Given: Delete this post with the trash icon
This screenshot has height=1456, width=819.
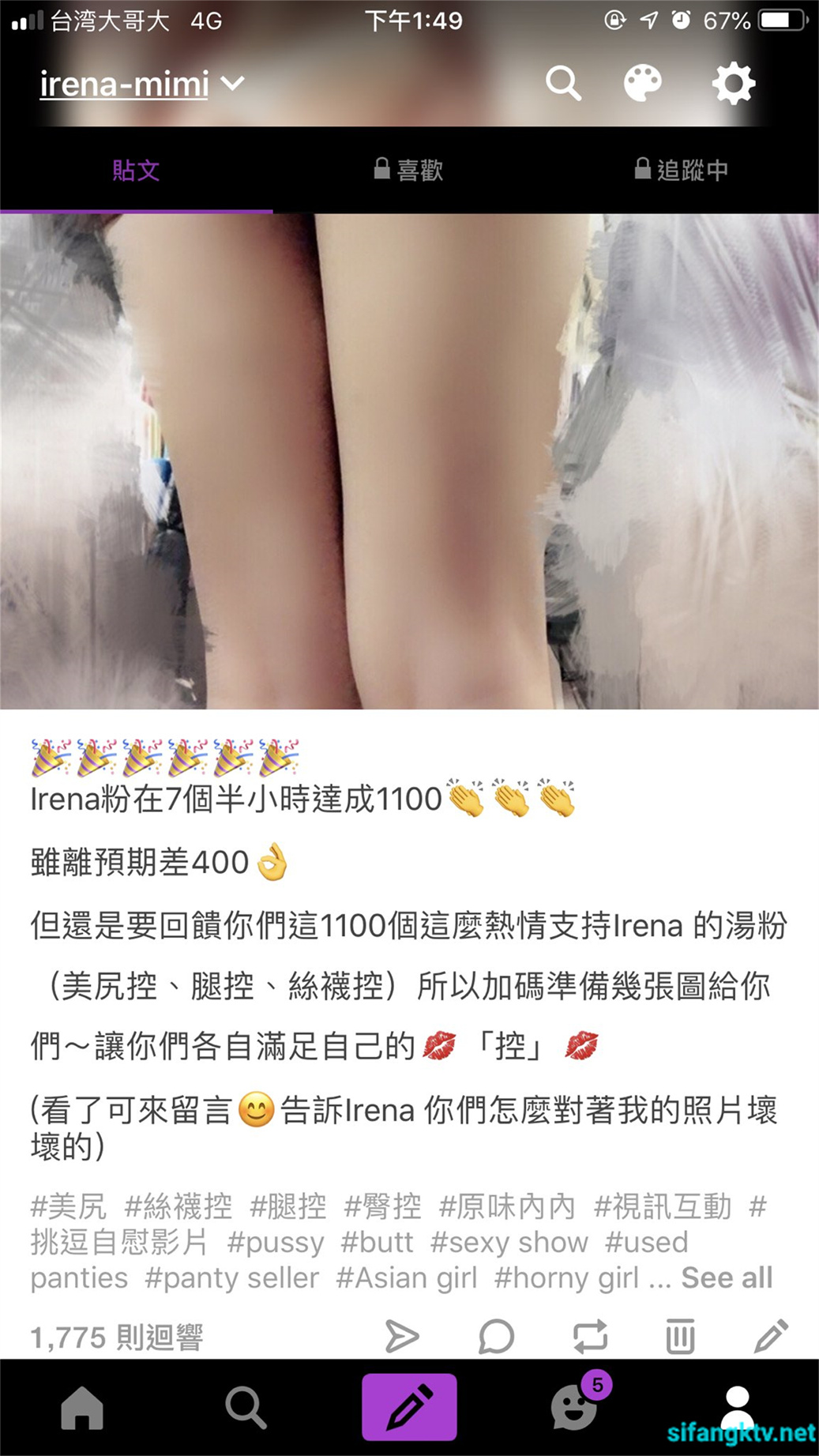Looking at the screenshot, I should tap(680, 1336).
